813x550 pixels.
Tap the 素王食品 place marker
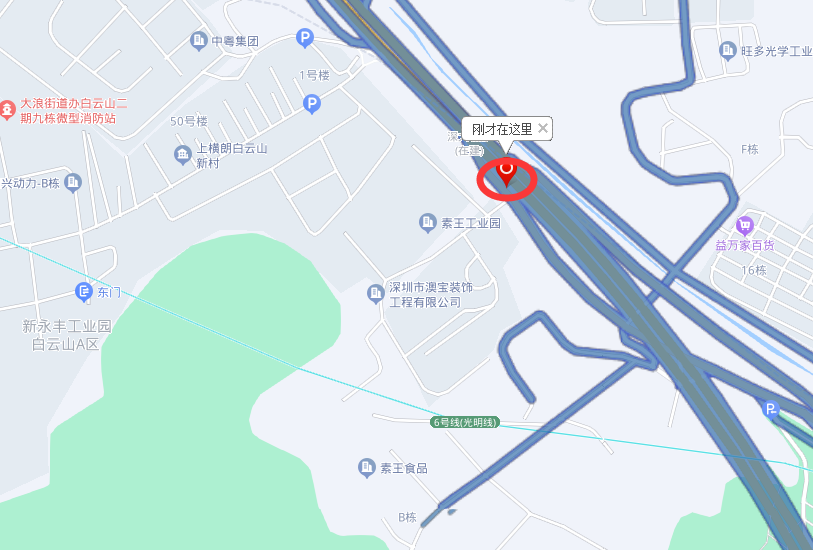click(x=366, y=467)
